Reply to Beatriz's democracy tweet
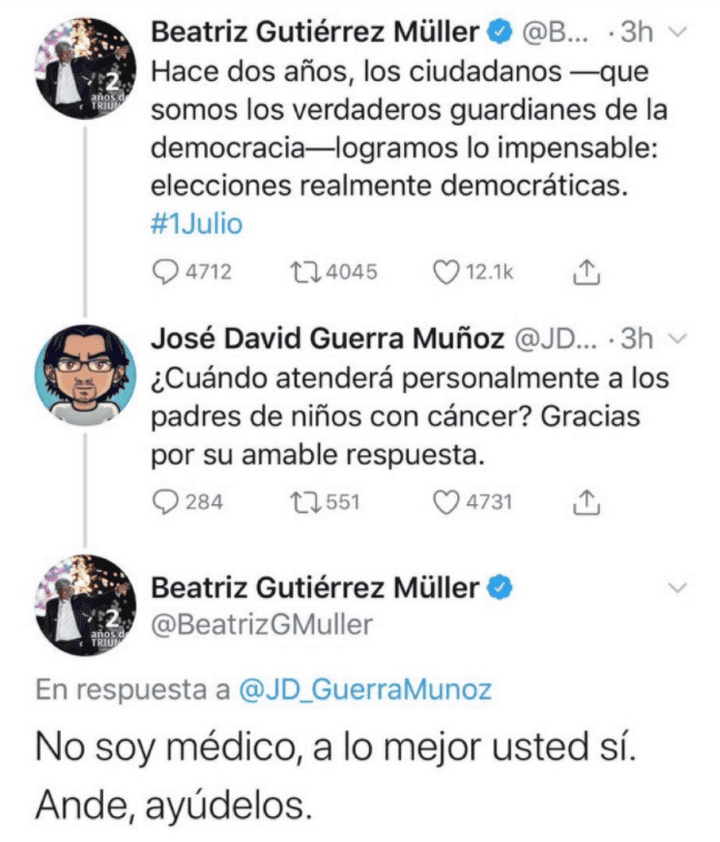 point(165,271)
